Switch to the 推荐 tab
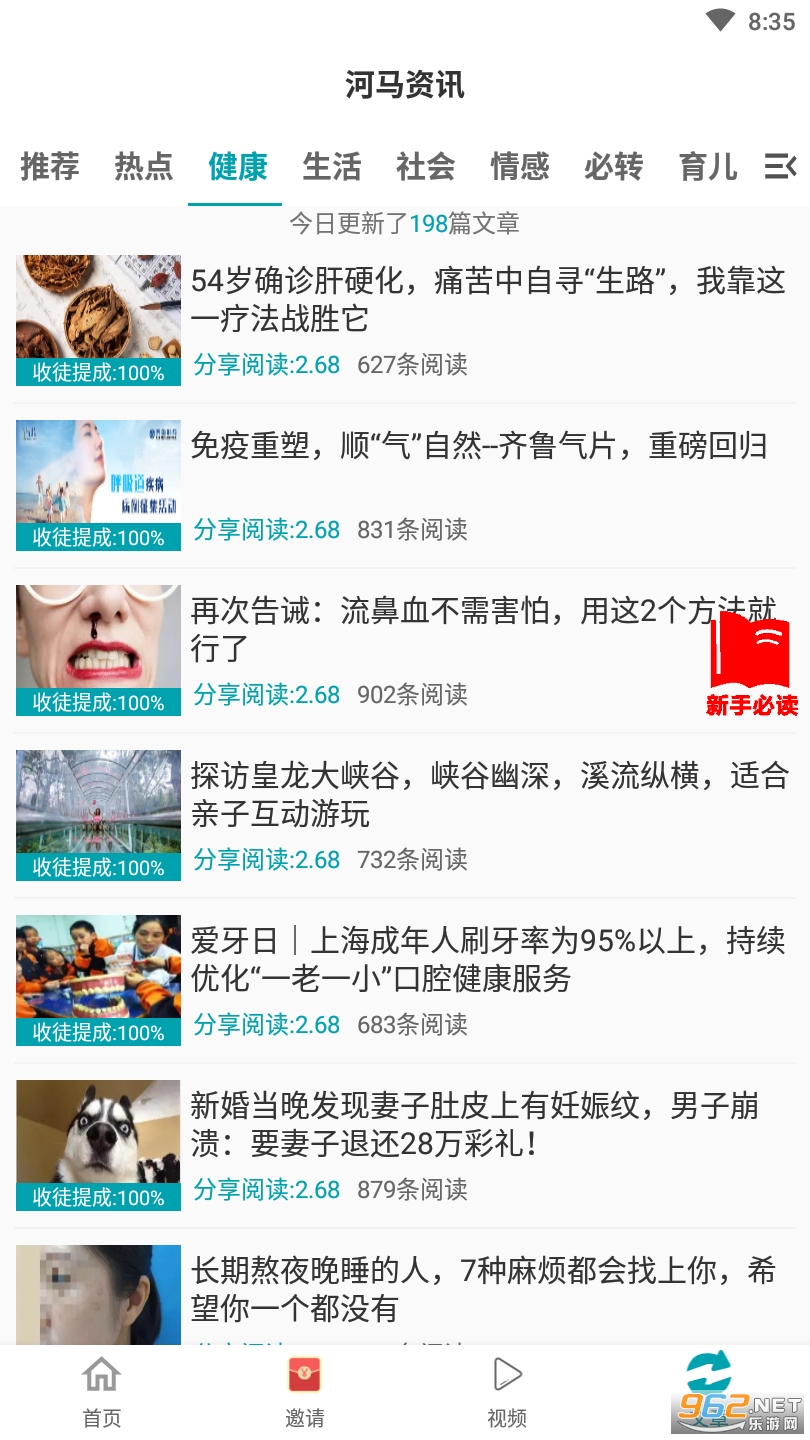The image size is (810, 1440). point(49,166)
